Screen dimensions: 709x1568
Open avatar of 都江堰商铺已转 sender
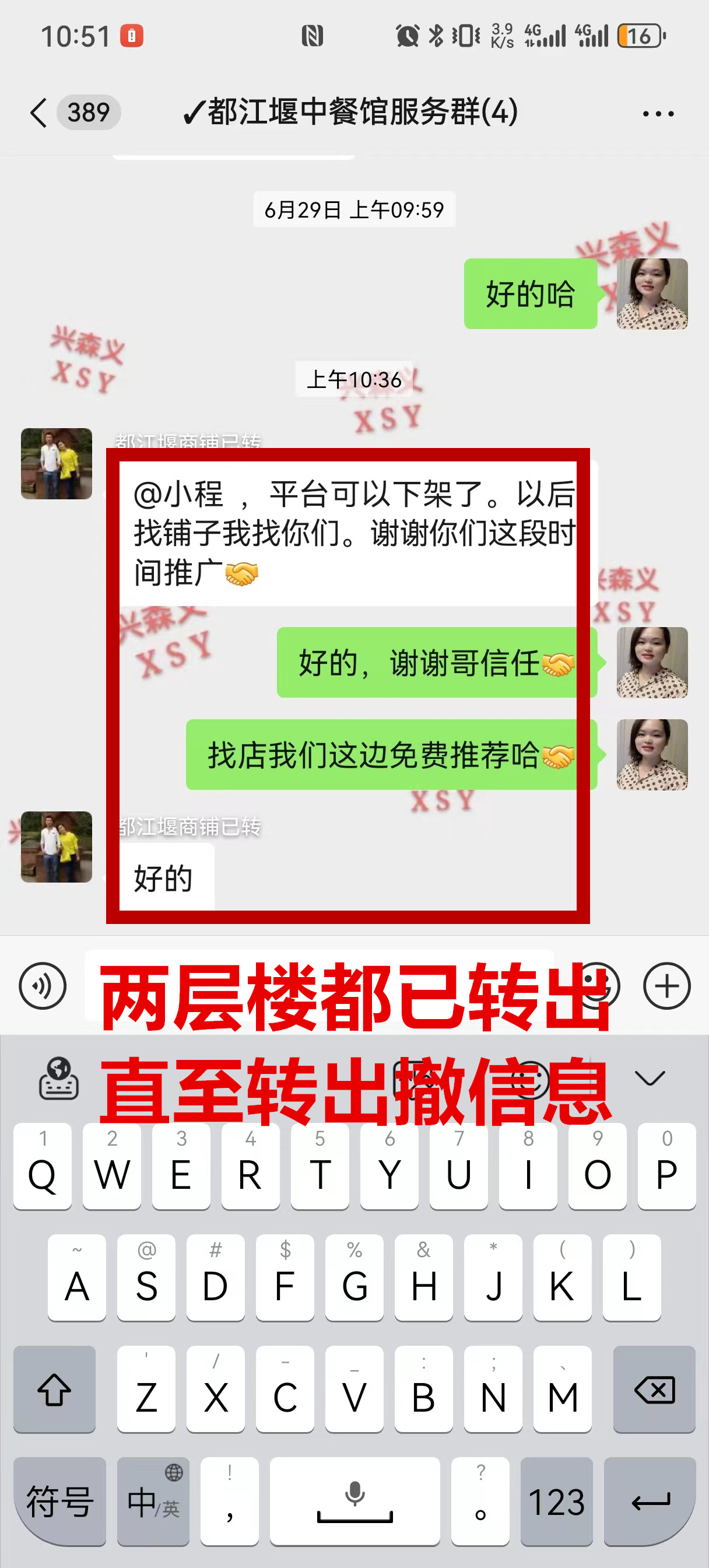57,464
